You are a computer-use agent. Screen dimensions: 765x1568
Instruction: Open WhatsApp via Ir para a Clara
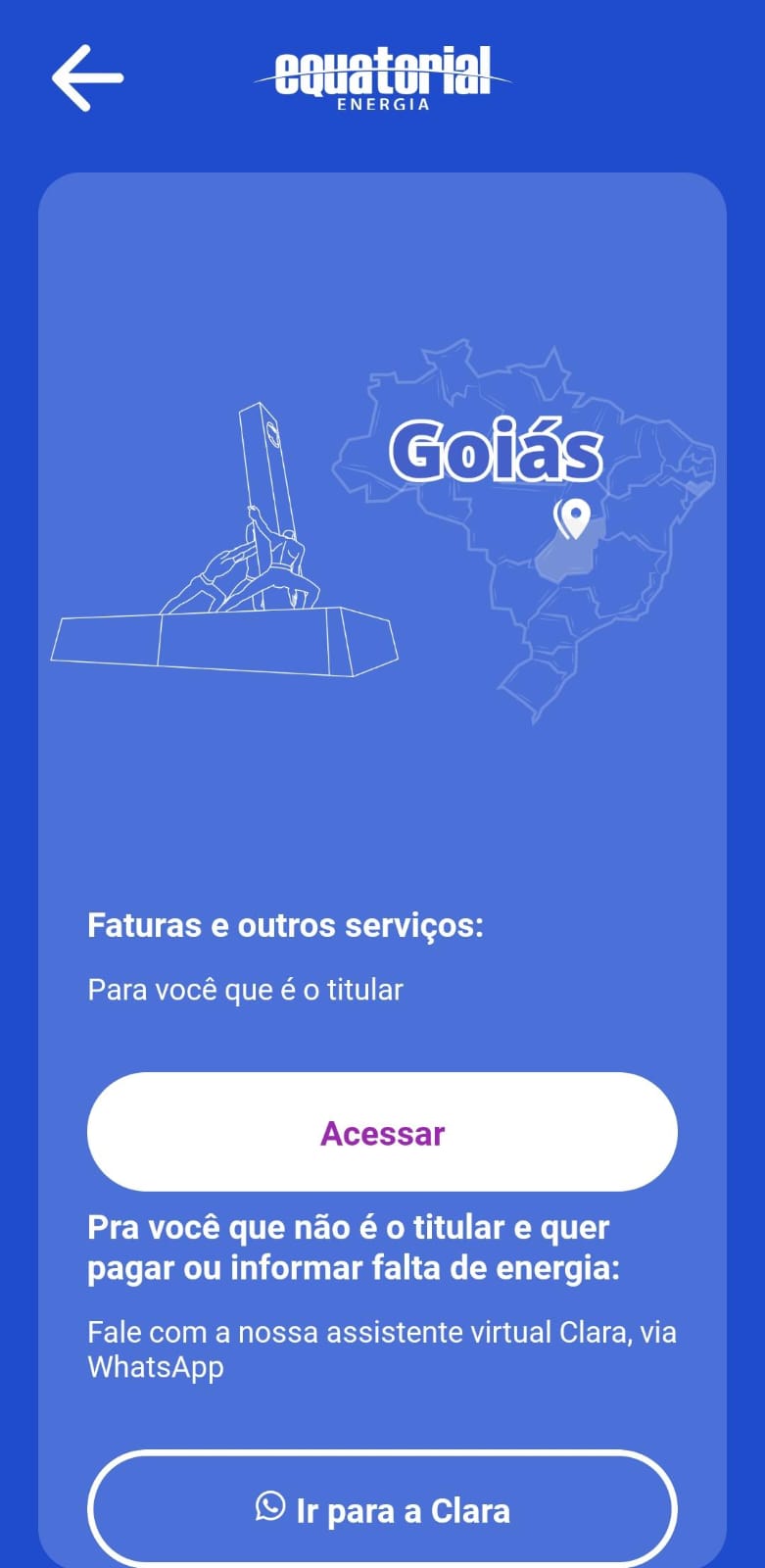pyautogui.click(x=382, y=1510)
